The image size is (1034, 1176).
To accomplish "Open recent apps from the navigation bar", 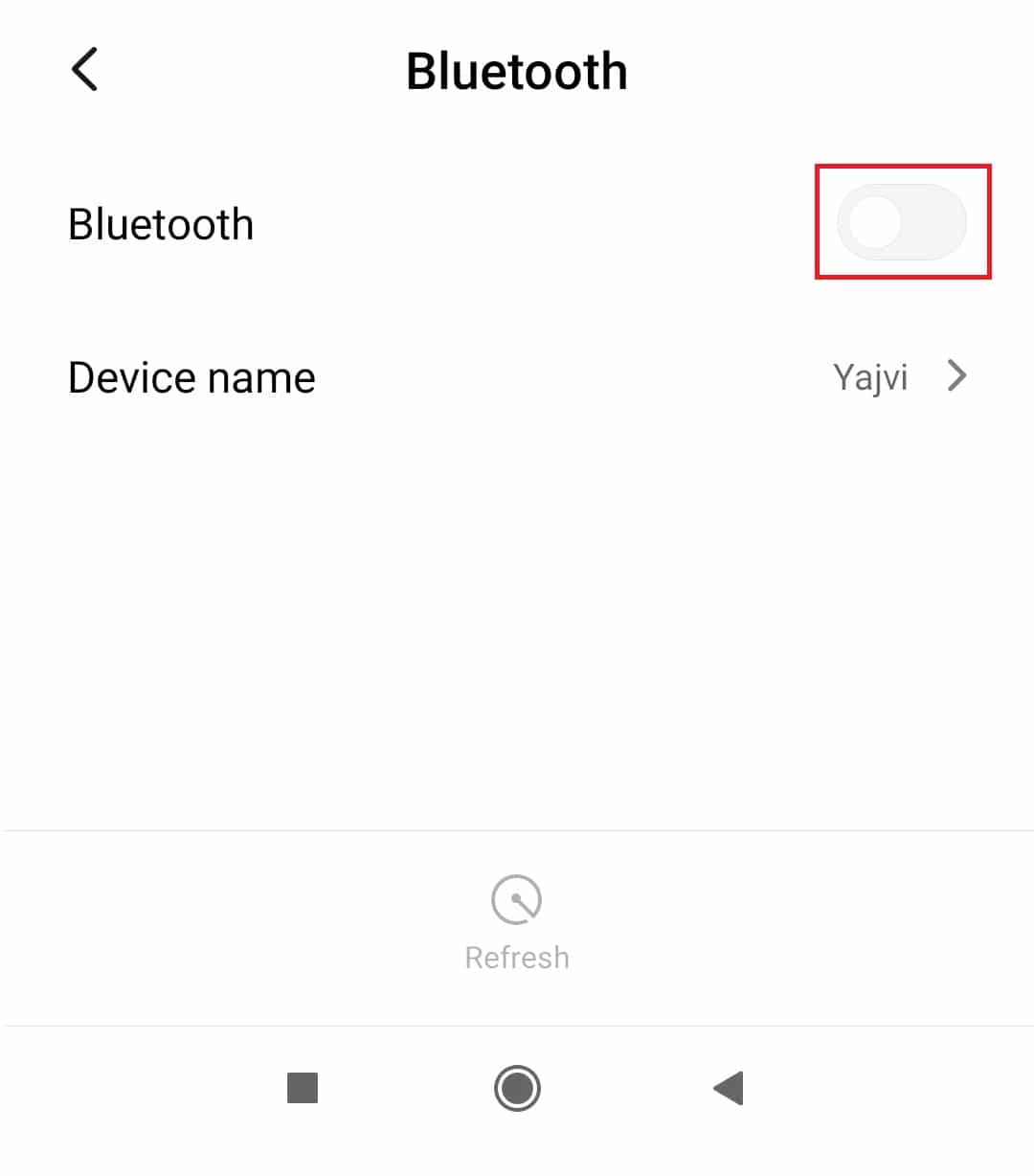I will [x=302, y=1088].
